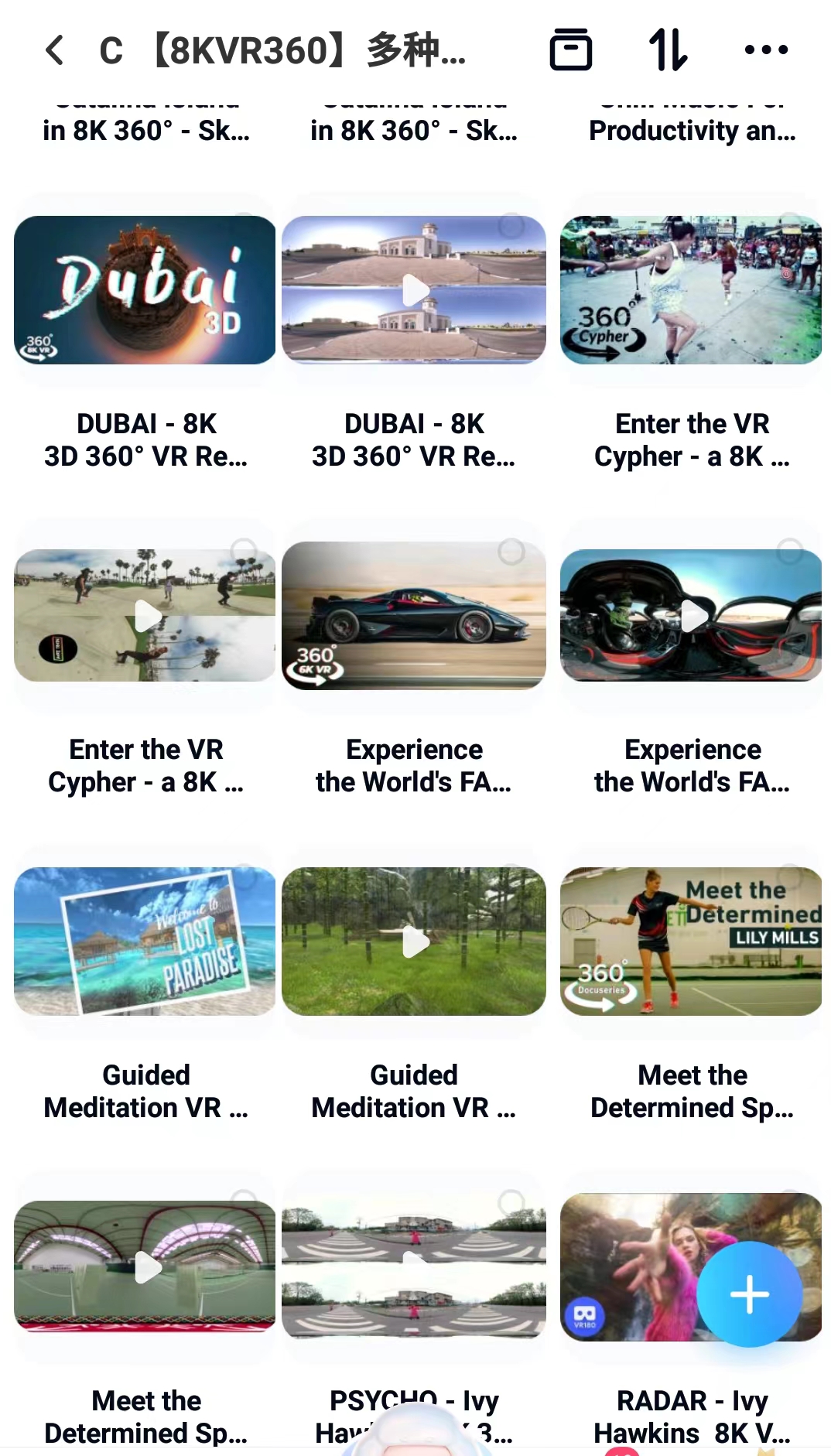Open the archive box icon in toolbar
831x1456 pixels.
pos(570,50)
